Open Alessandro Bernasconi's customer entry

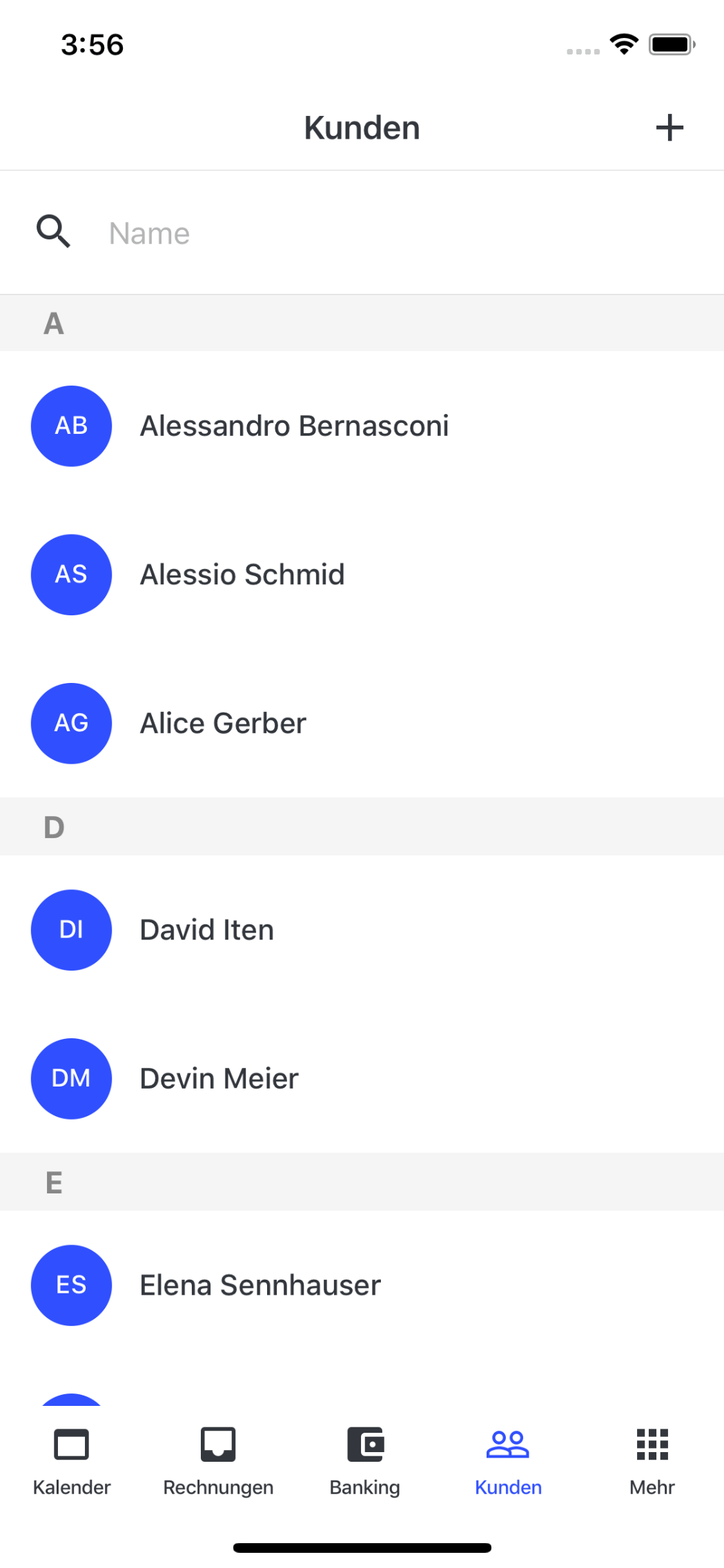[362, 426]
